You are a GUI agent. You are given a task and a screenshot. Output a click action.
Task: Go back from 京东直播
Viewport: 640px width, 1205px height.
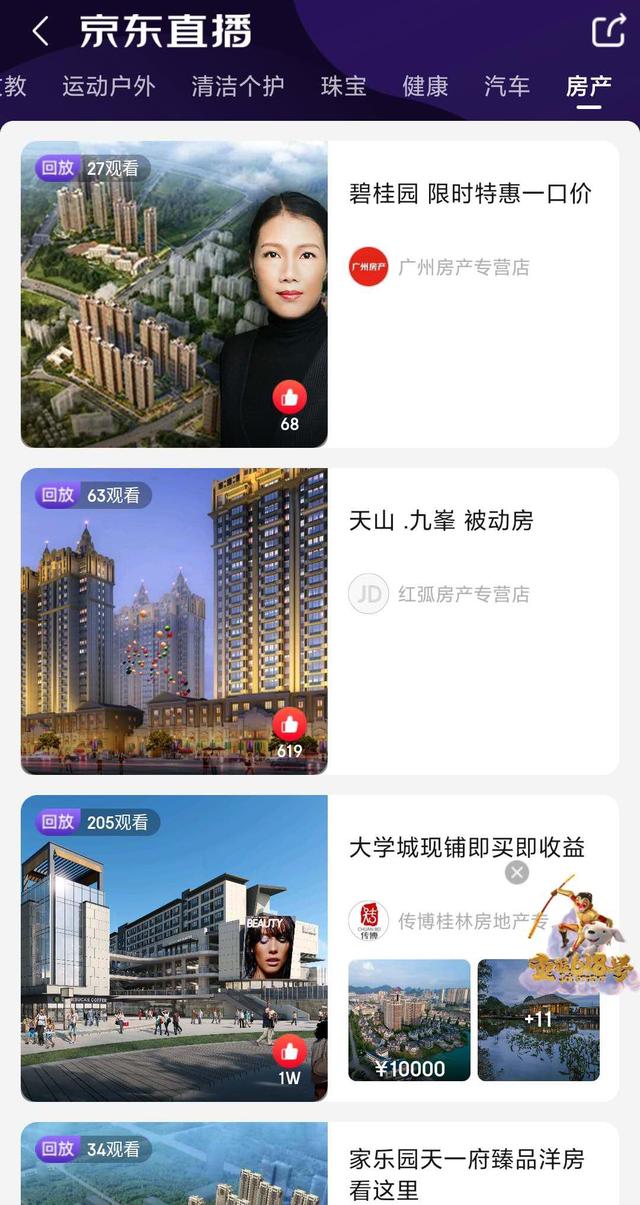tap(40, 32)
